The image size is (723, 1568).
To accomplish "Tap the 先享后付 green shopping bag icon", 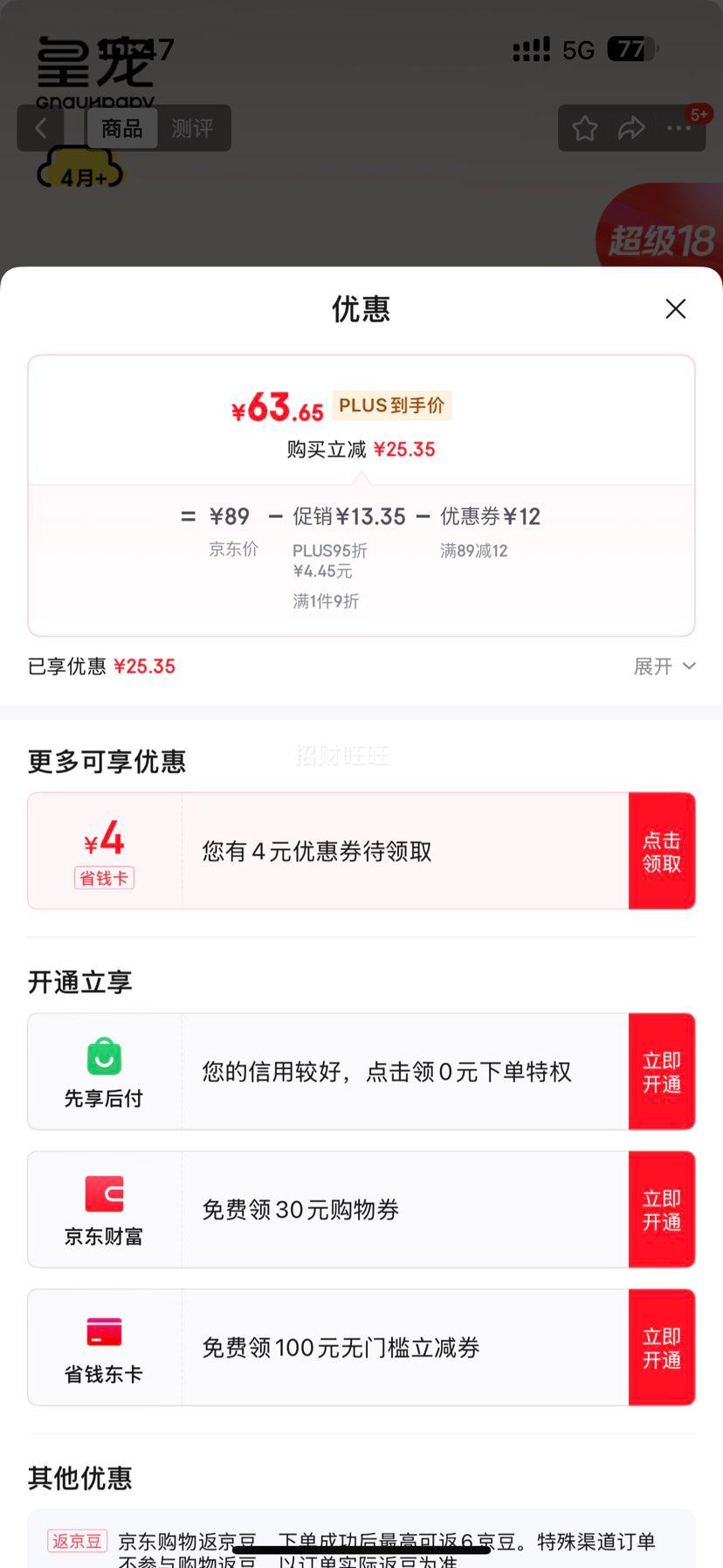I will point(105,1055).
